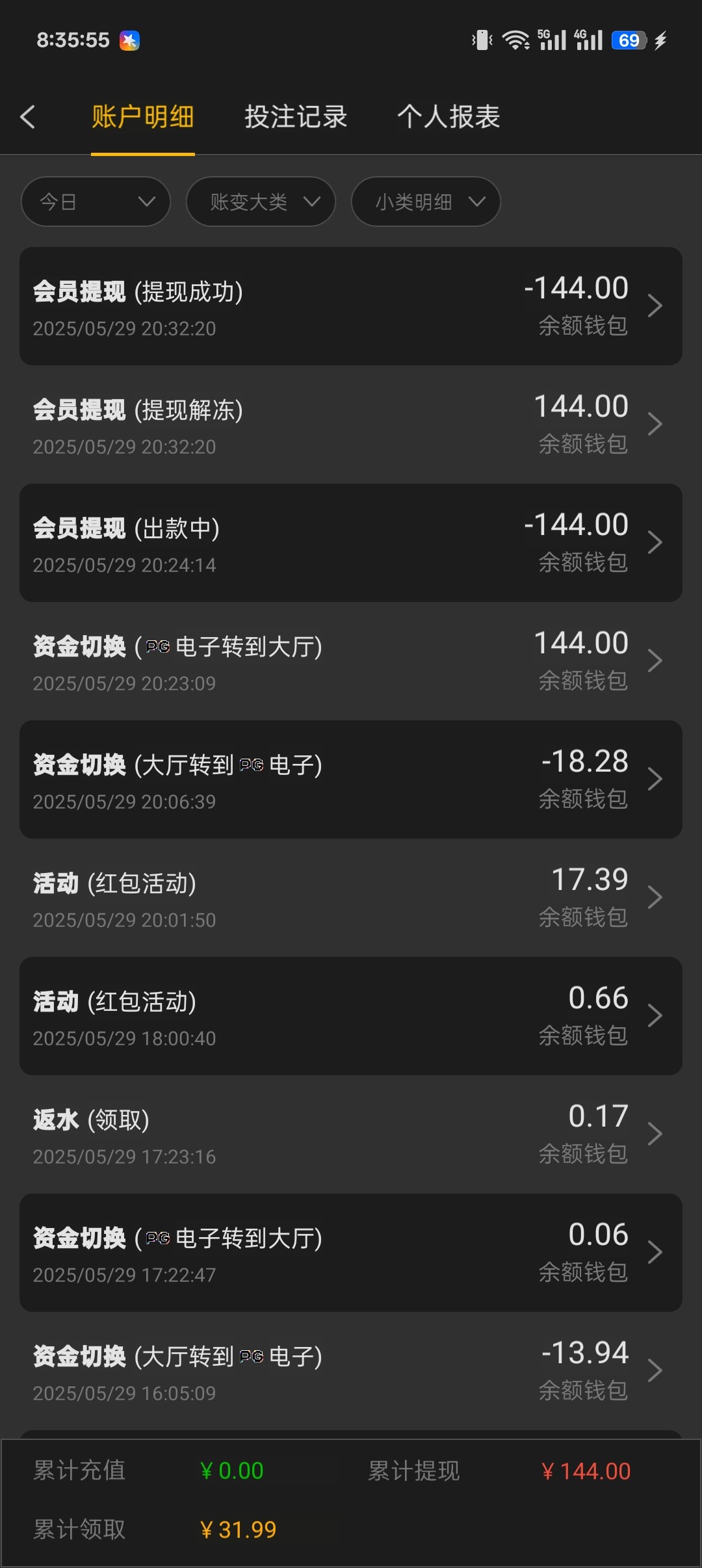Switch to the 个人报表 tab
Image resolution: width=702 pixels, height=1568 pixels.
[448, 117]
